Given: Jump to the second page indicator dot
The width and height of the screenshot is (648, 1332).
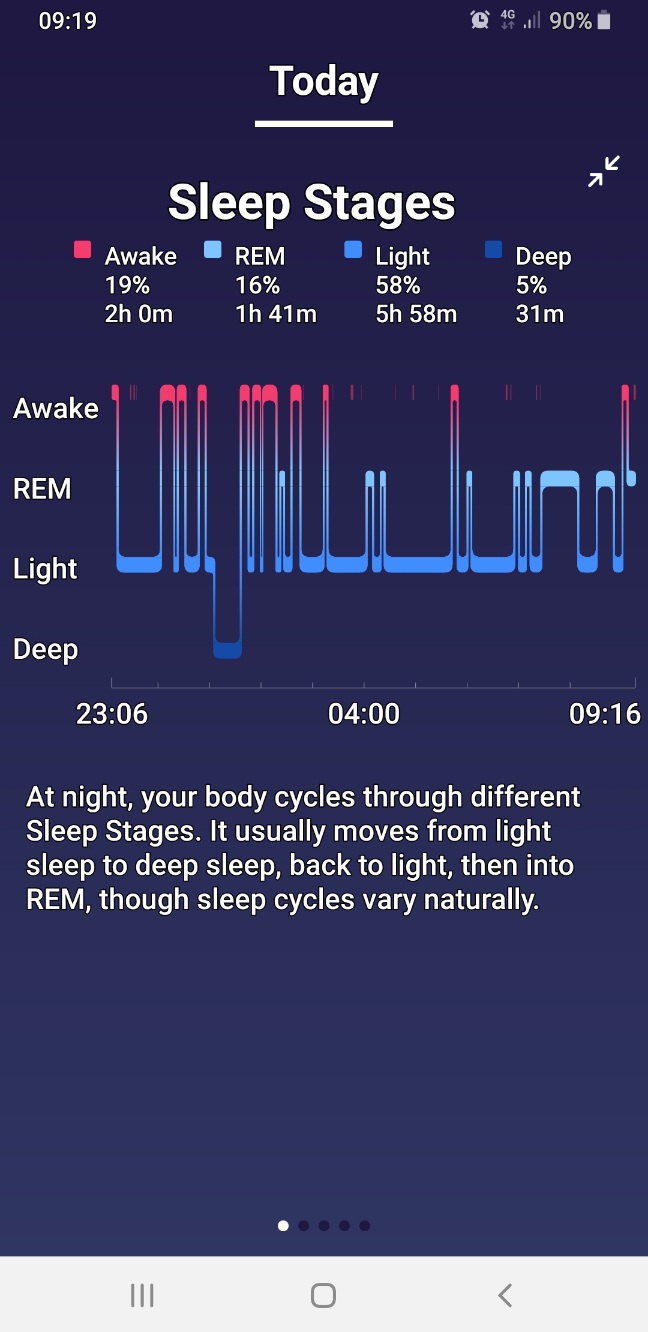Looking at the screenshot, I should 304,1225.
